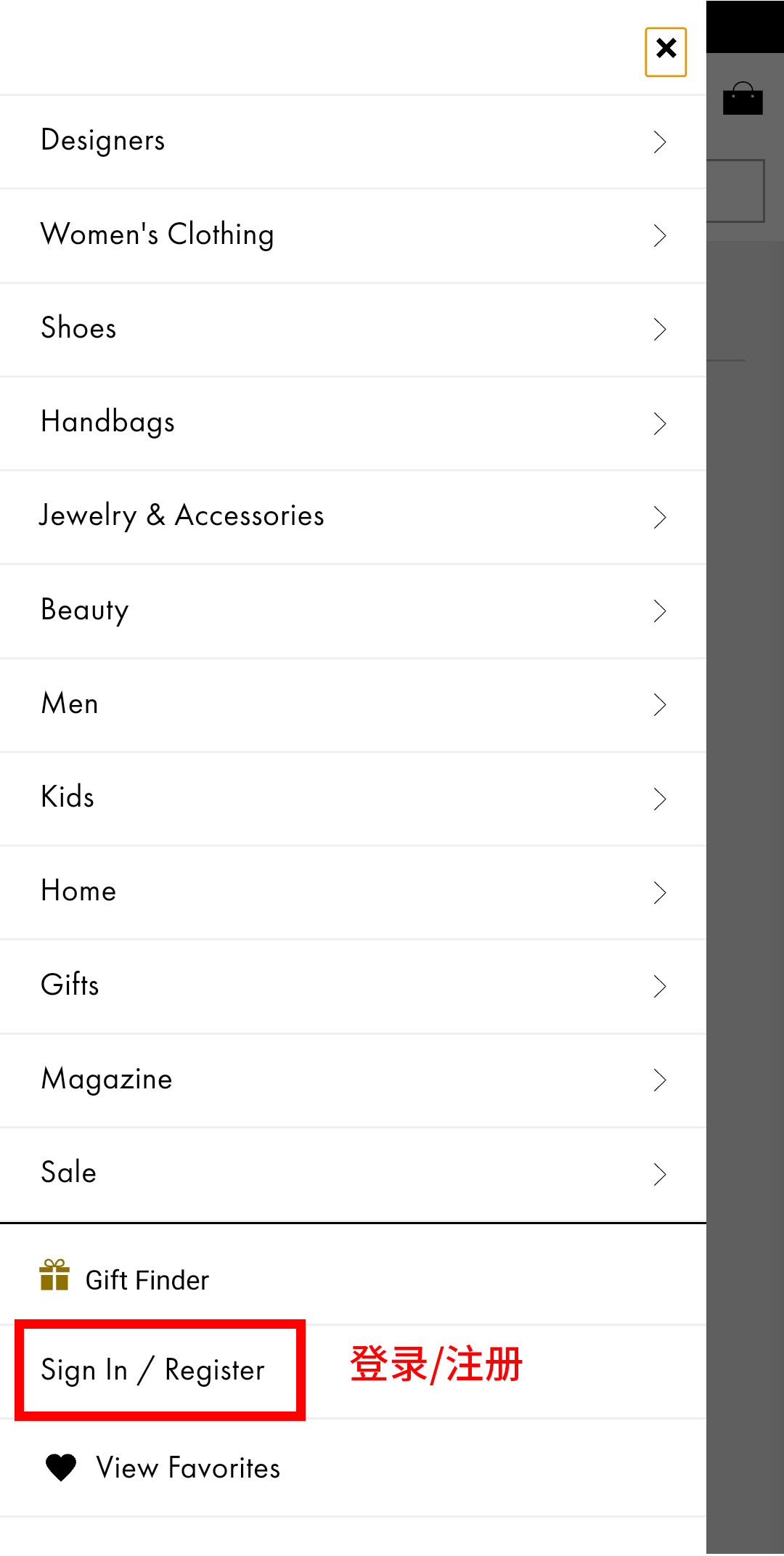
Task: Select the Beauty category
Action: pyautogui.click(x=353, y=611)
